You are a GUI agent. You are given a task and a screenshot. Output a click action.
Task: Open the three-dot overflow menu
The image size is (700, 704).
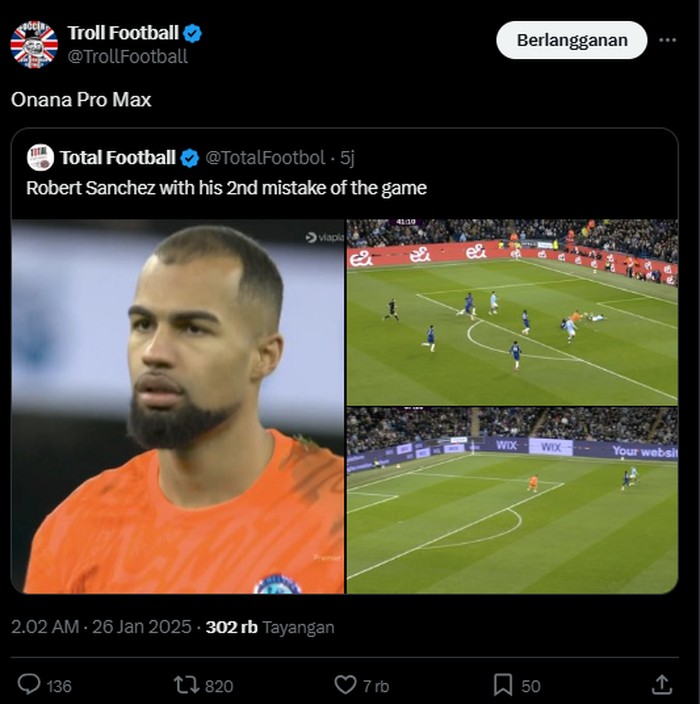[x=667, y=41]
